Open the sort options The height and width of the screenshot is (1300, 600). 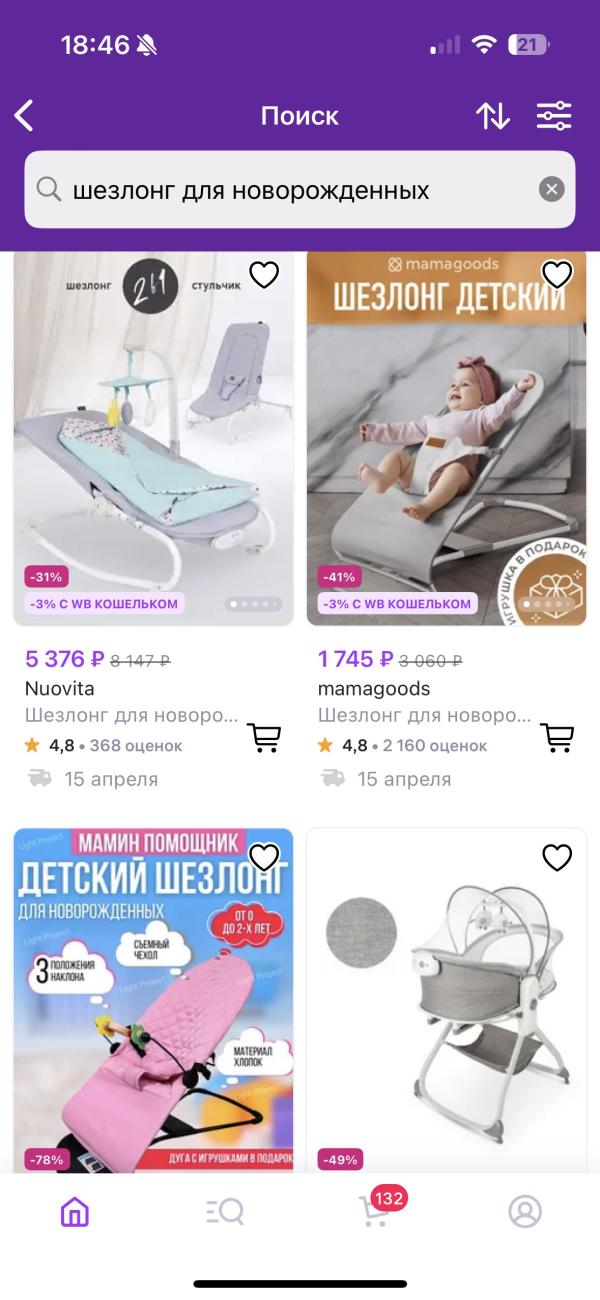pyautogui.click(x=492, y=116)
